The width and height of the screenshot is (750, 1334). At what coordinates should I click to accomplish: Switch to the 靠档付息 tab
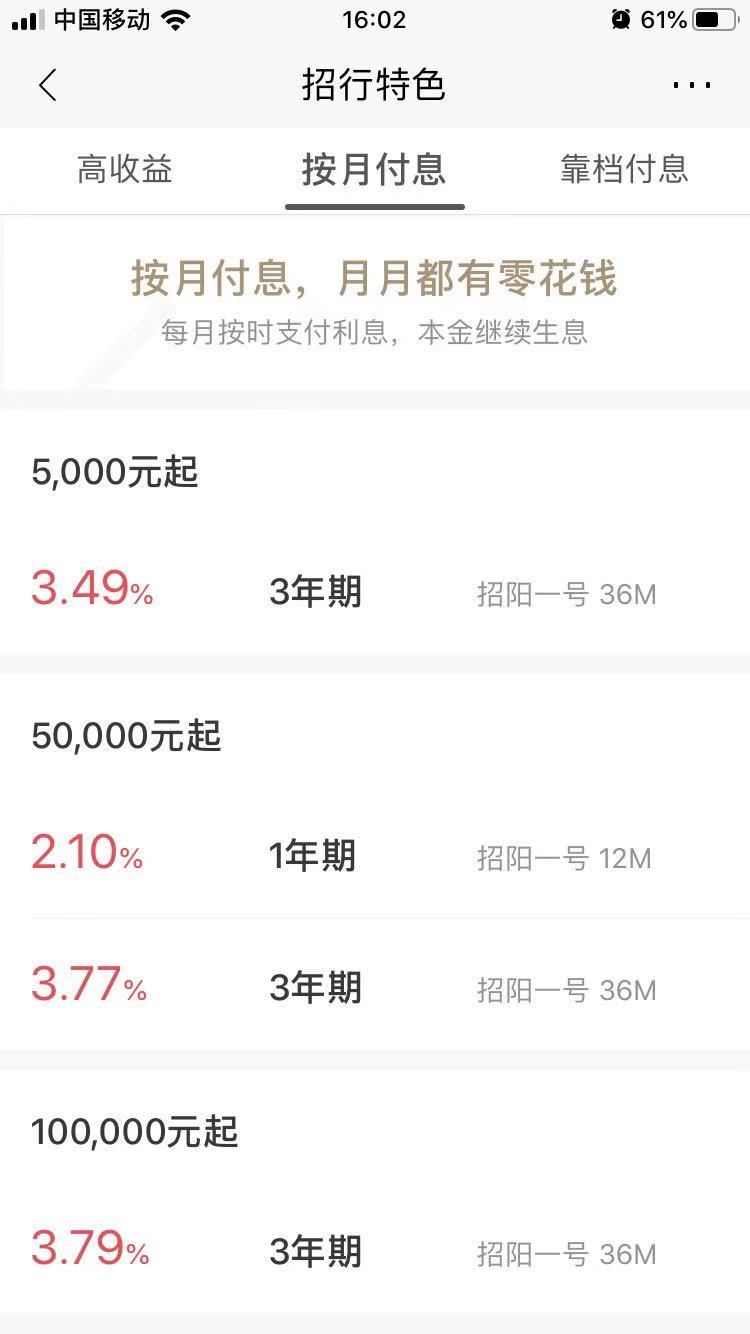(x=624, y=169)
